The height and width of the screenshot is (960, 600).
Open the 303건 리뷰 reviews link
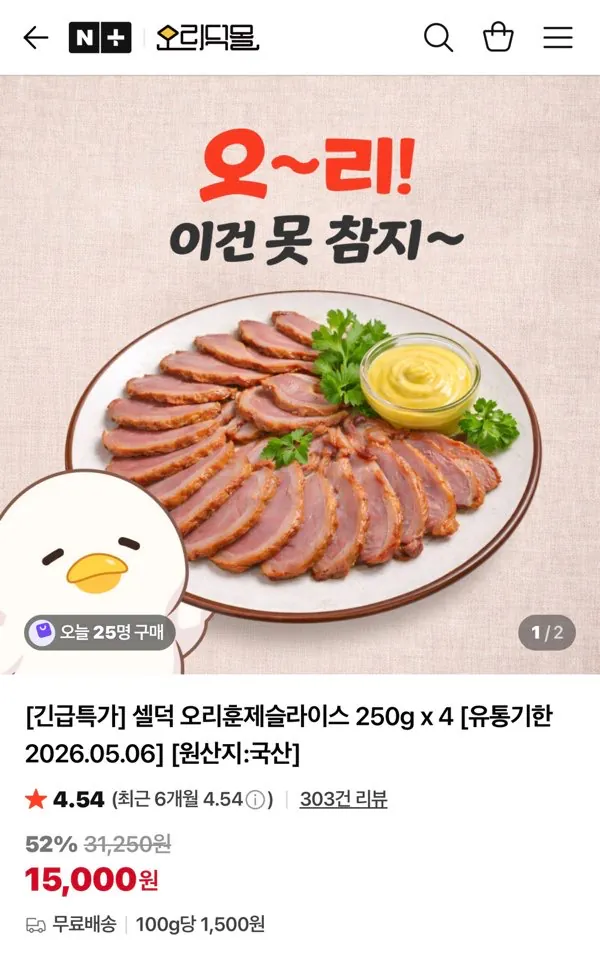click(x=343, y=799)
